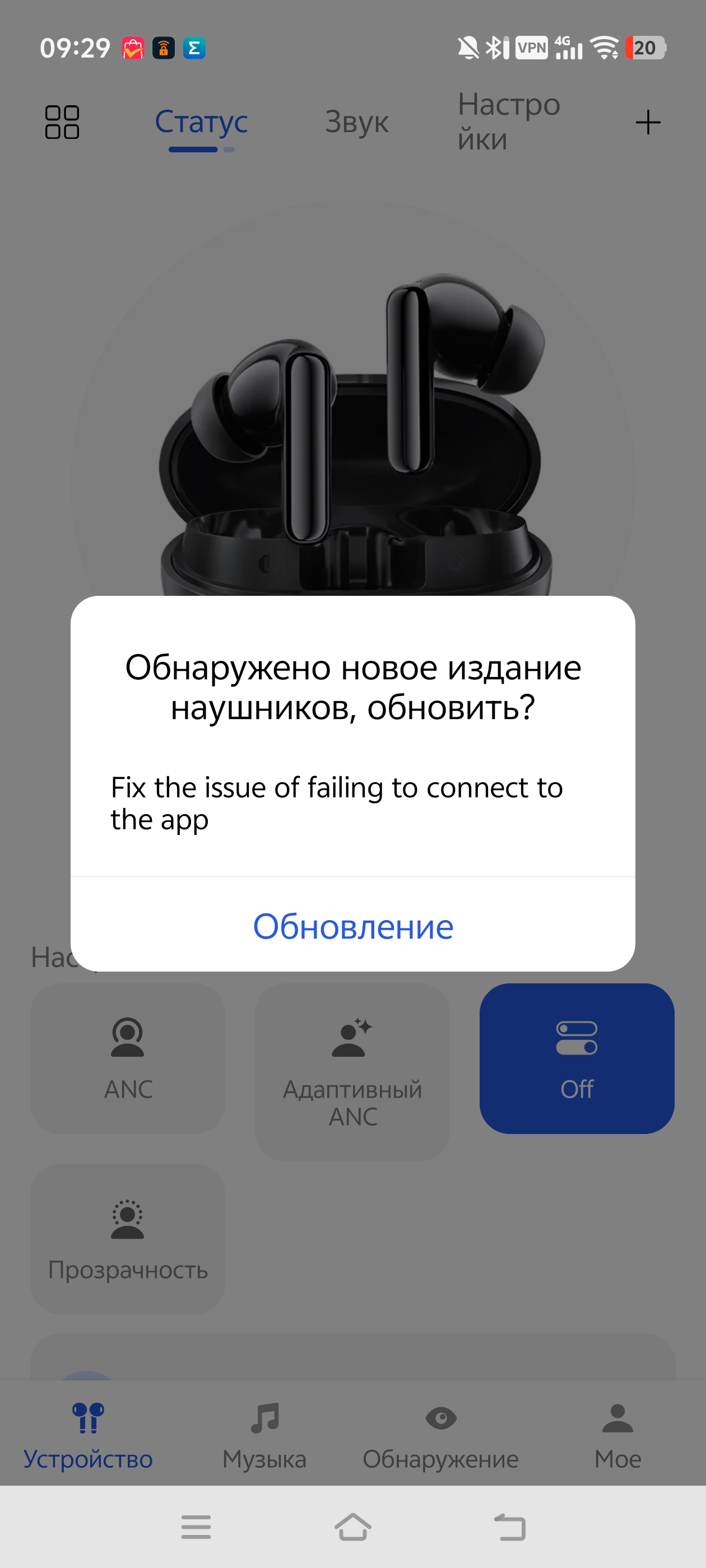
Task: Add a new device with plus icon
Action: tap(648, 122)
